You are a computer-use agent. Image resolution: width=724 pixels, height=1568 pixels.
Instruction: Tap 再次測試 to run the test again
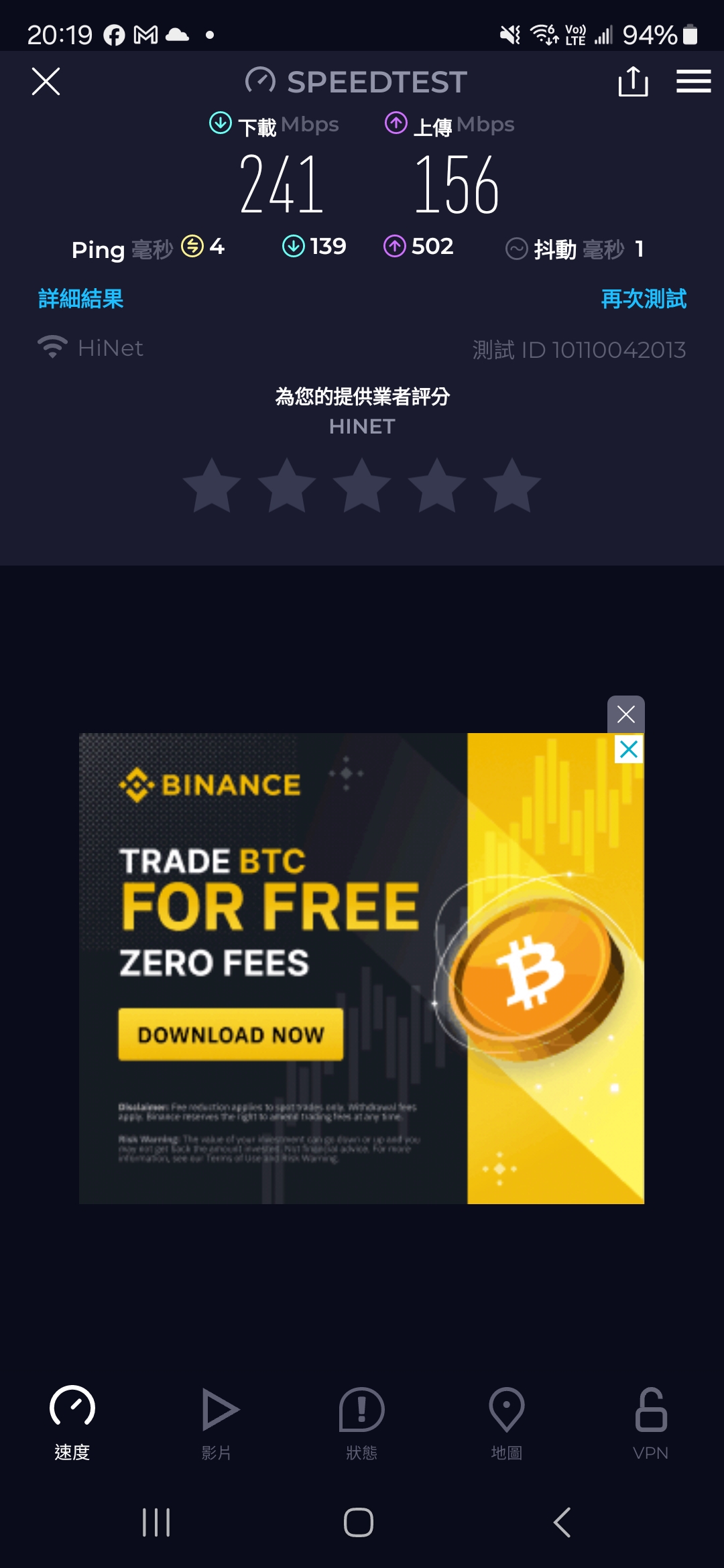[644, 299]
